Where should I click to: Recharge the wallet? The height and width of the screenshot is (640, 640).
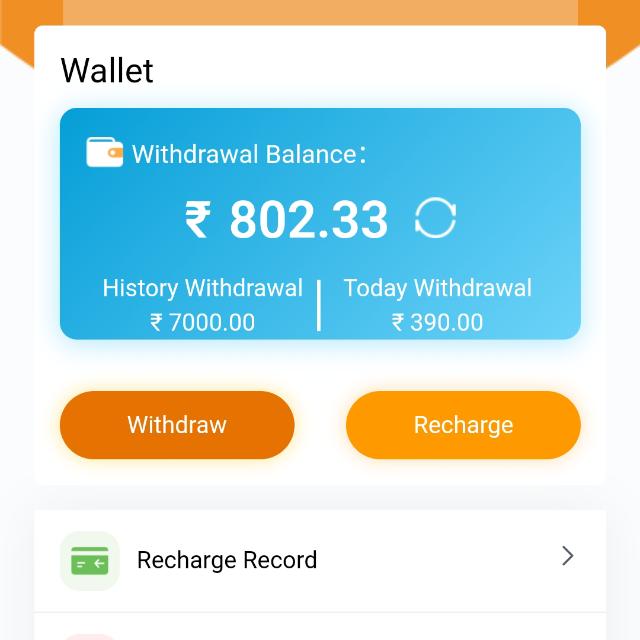click(x=463, y=425)
